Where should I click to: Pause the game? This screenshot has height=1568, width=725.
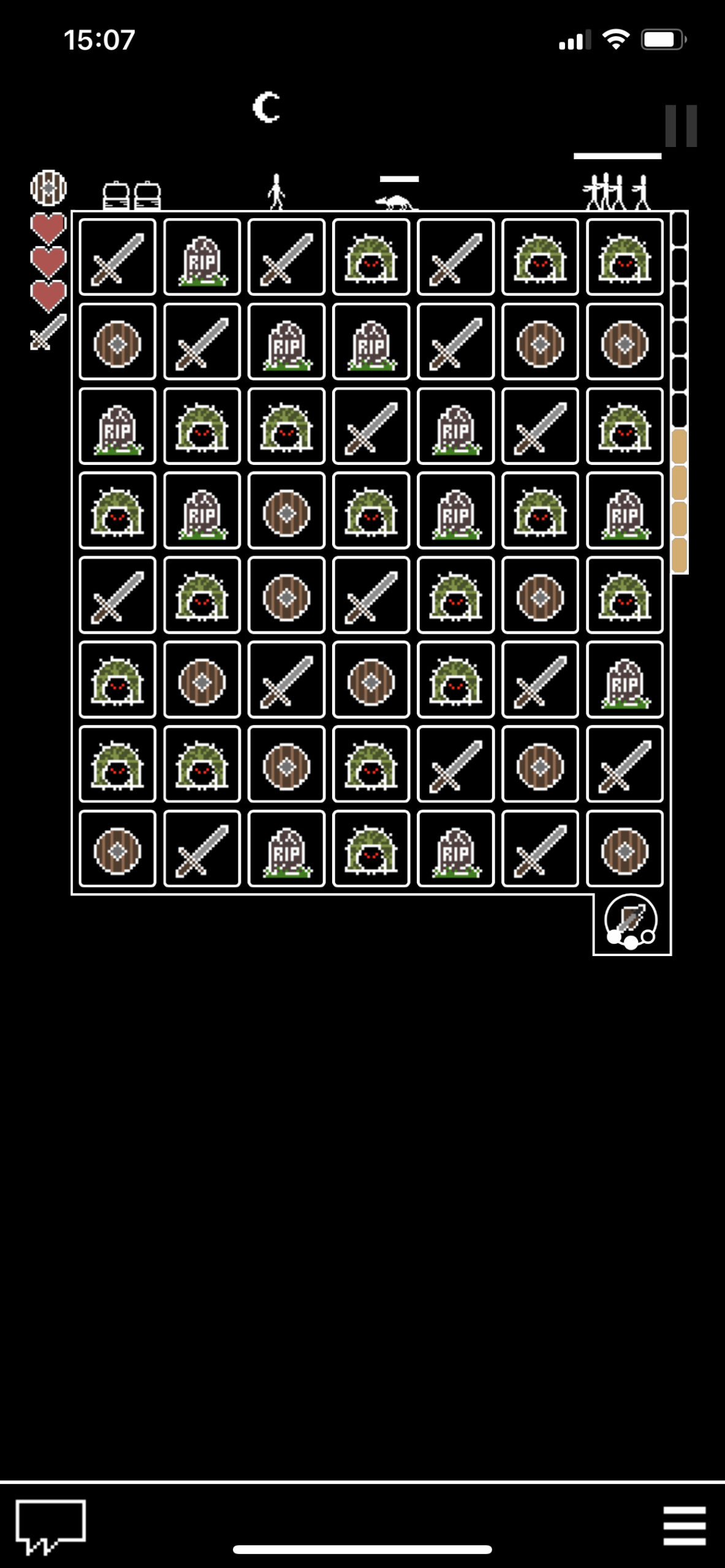coord(681,126)
